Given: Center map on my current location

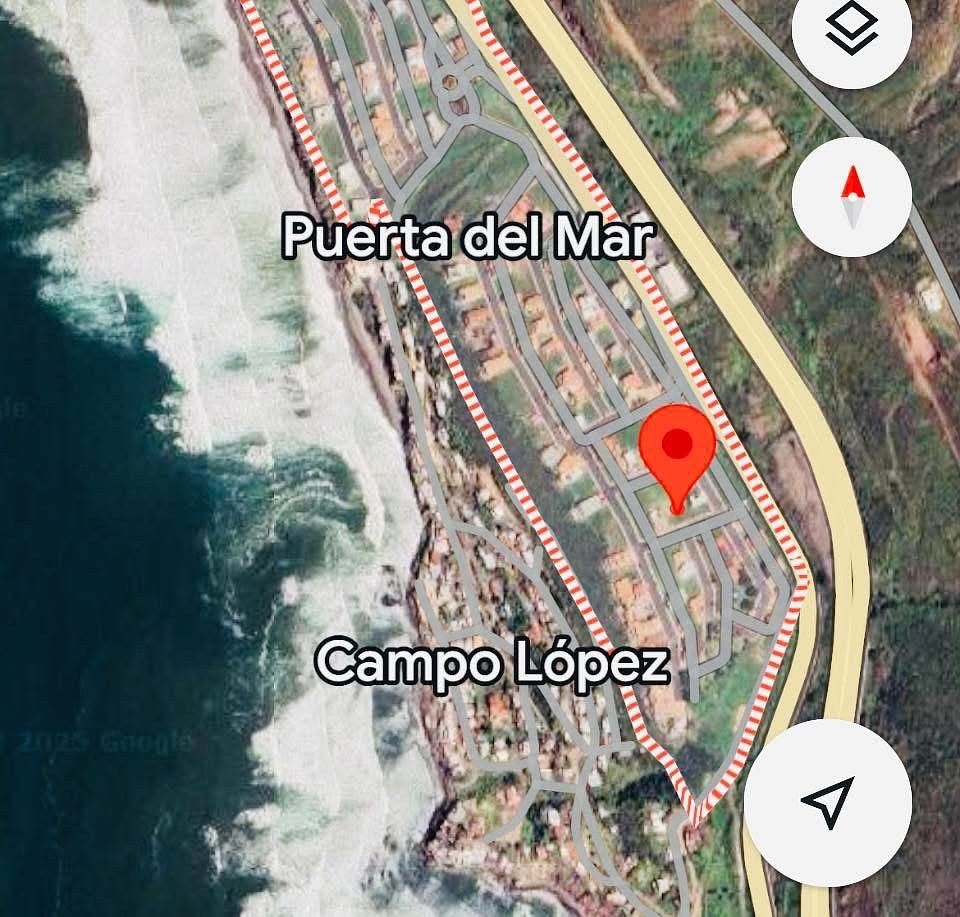Looking at the screenshot, I should point(827,801).
